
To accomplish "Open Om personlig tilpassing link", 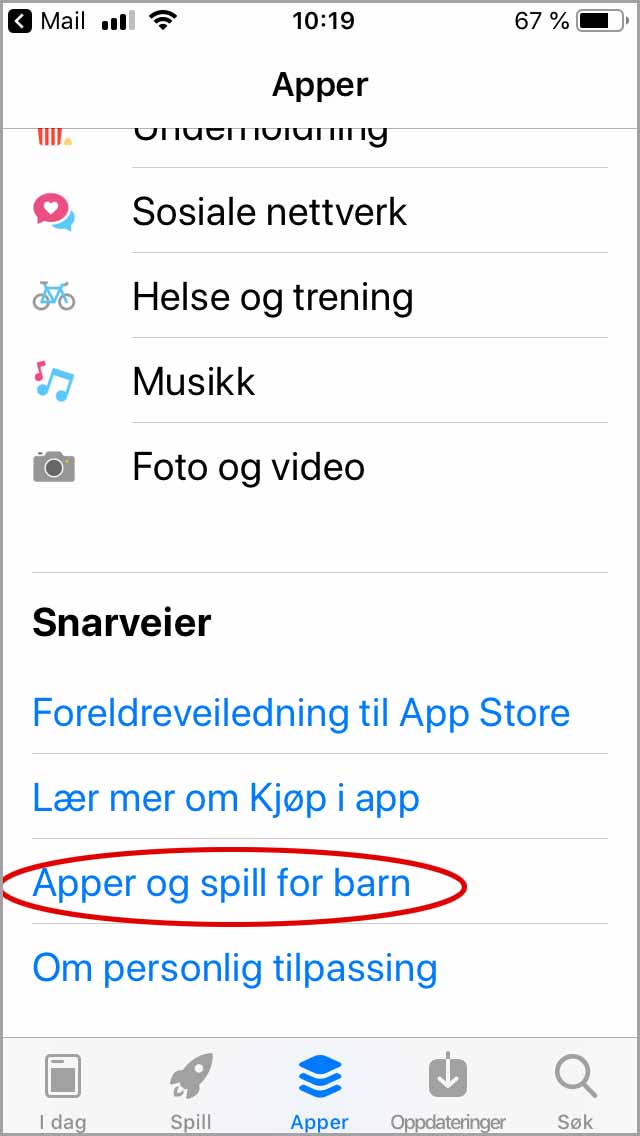I will coord(235,968).
